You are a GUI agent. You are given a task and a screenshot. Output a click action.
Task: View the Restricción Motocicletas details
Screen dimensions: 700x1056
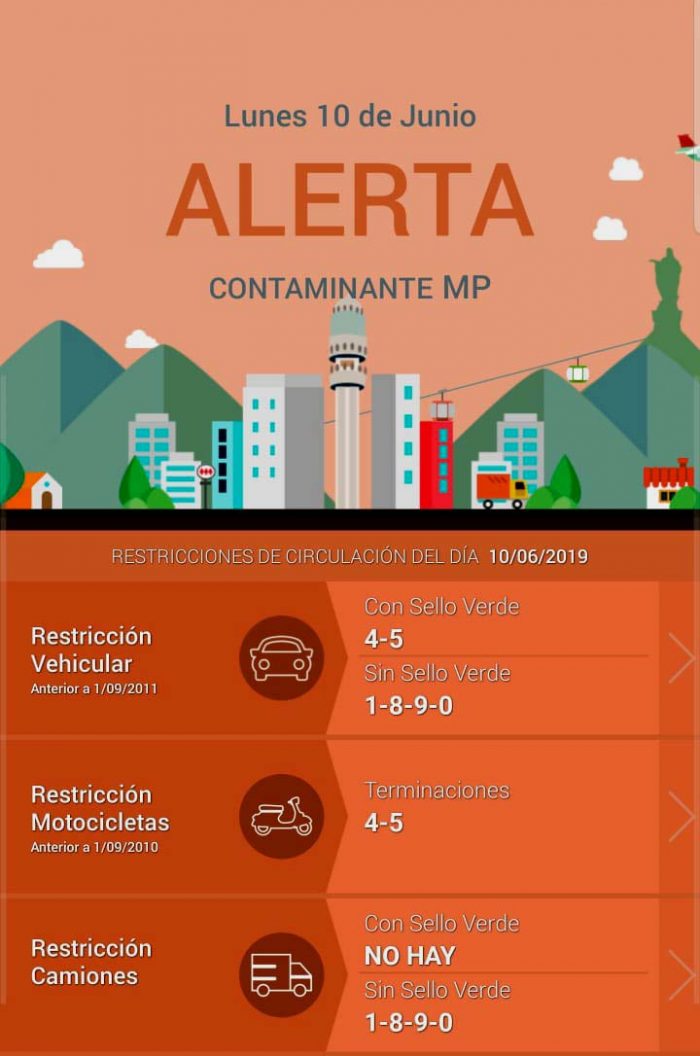pyautogui.click(x=680, y=816)
